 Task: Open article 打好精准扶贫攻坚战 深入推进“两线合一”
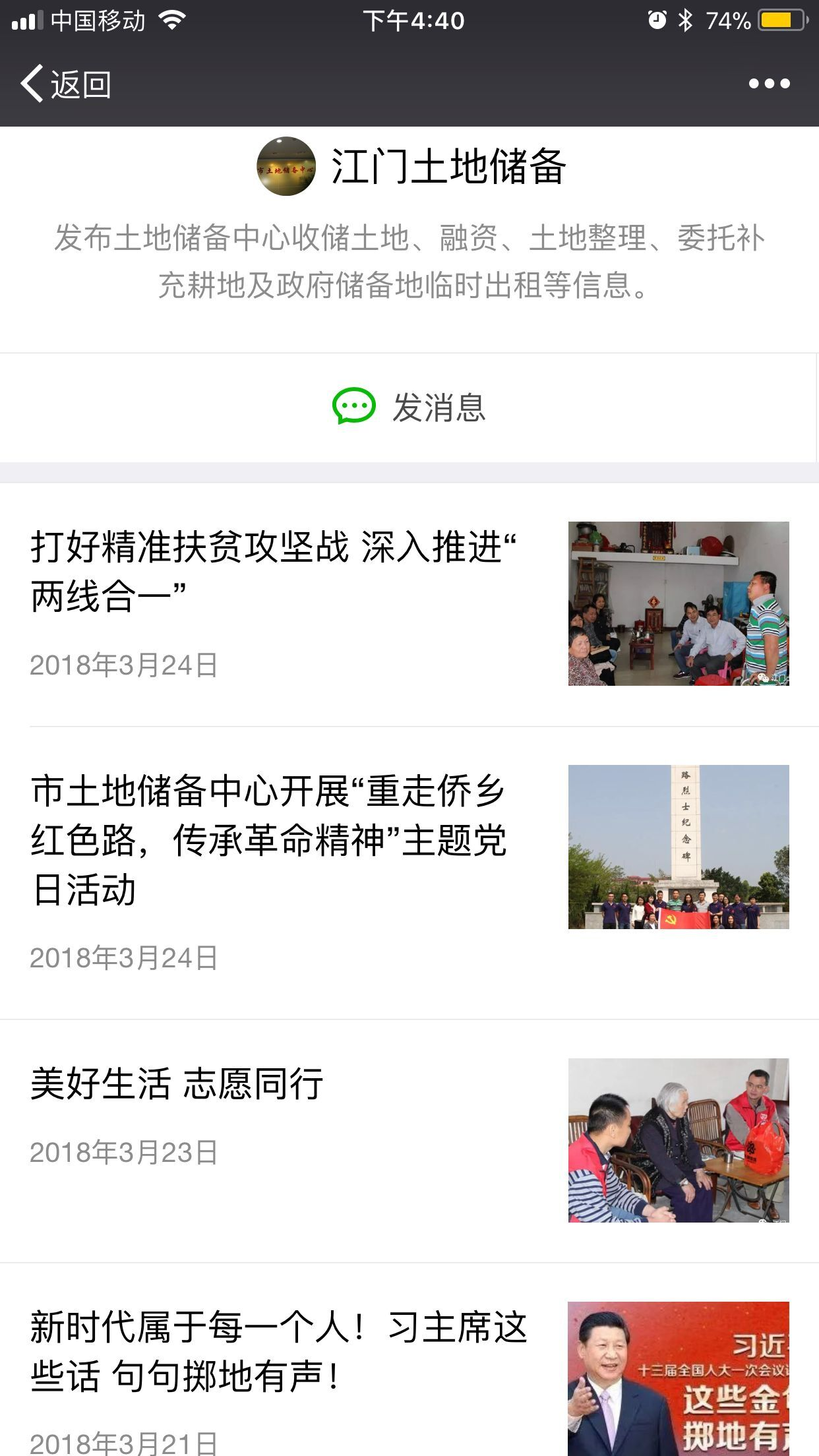tap(273, 572)
